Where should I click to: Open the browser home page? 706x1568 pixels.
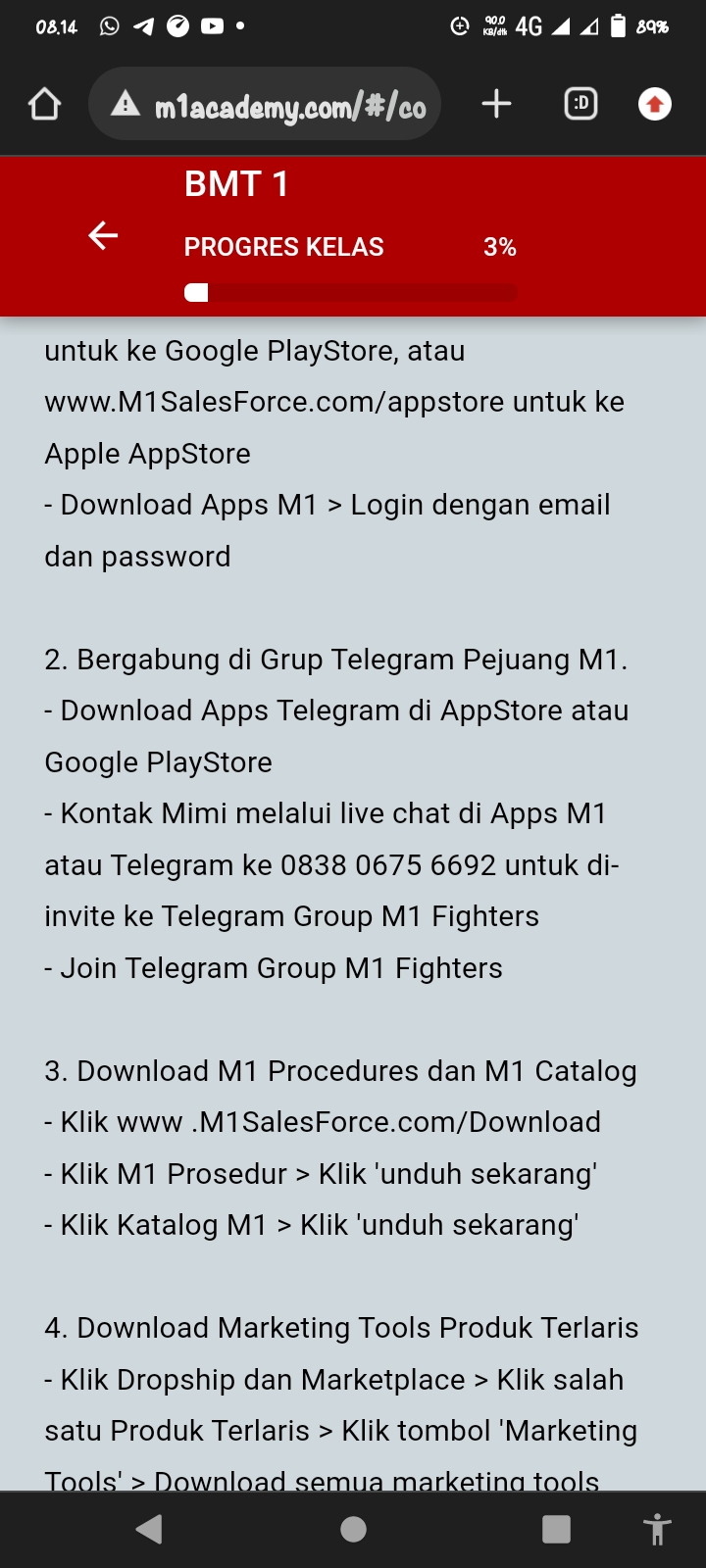coord(44,104)
